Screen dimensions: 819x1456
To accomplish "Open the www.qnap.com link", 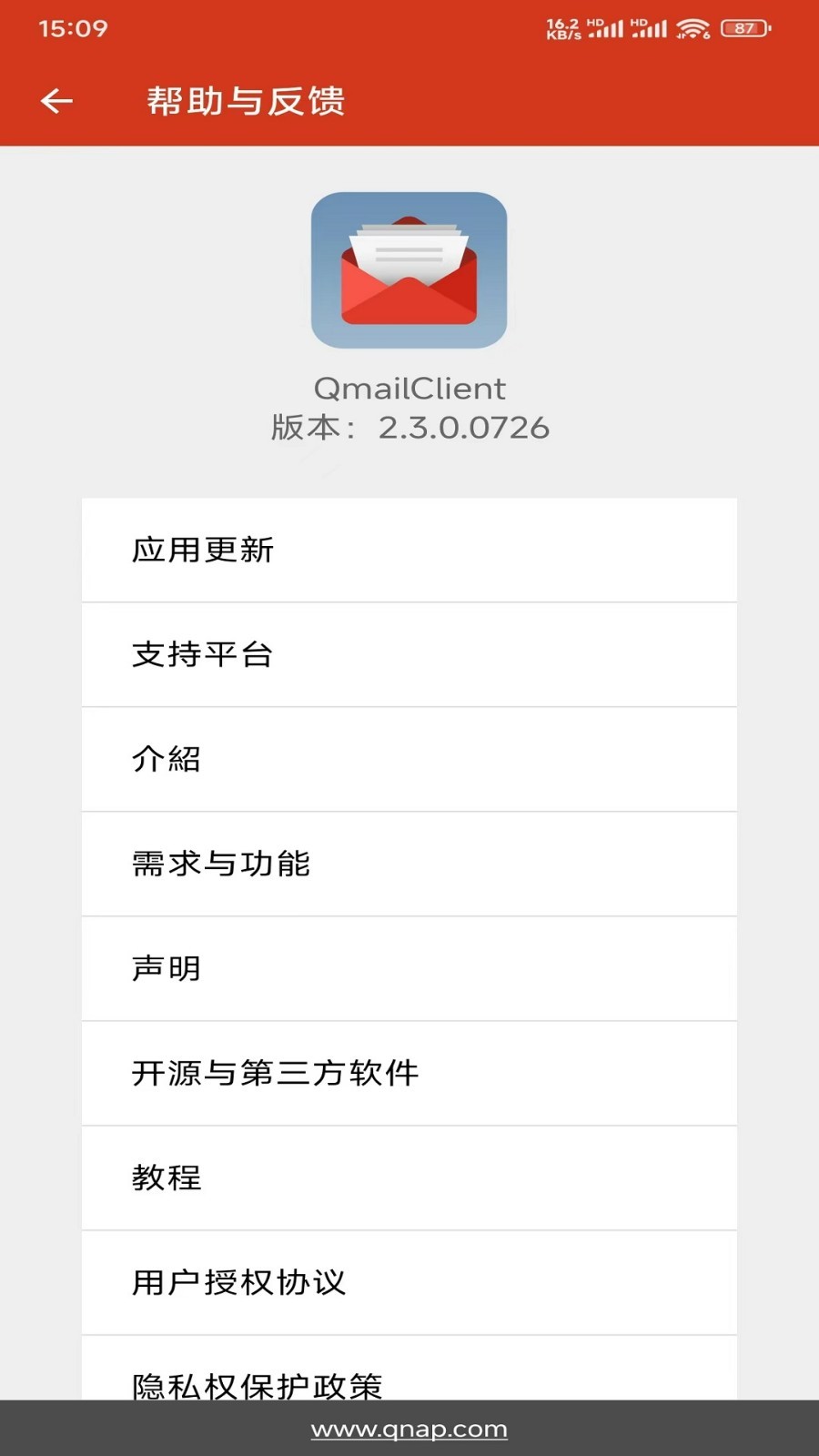I will click(x=409, y=1430).
